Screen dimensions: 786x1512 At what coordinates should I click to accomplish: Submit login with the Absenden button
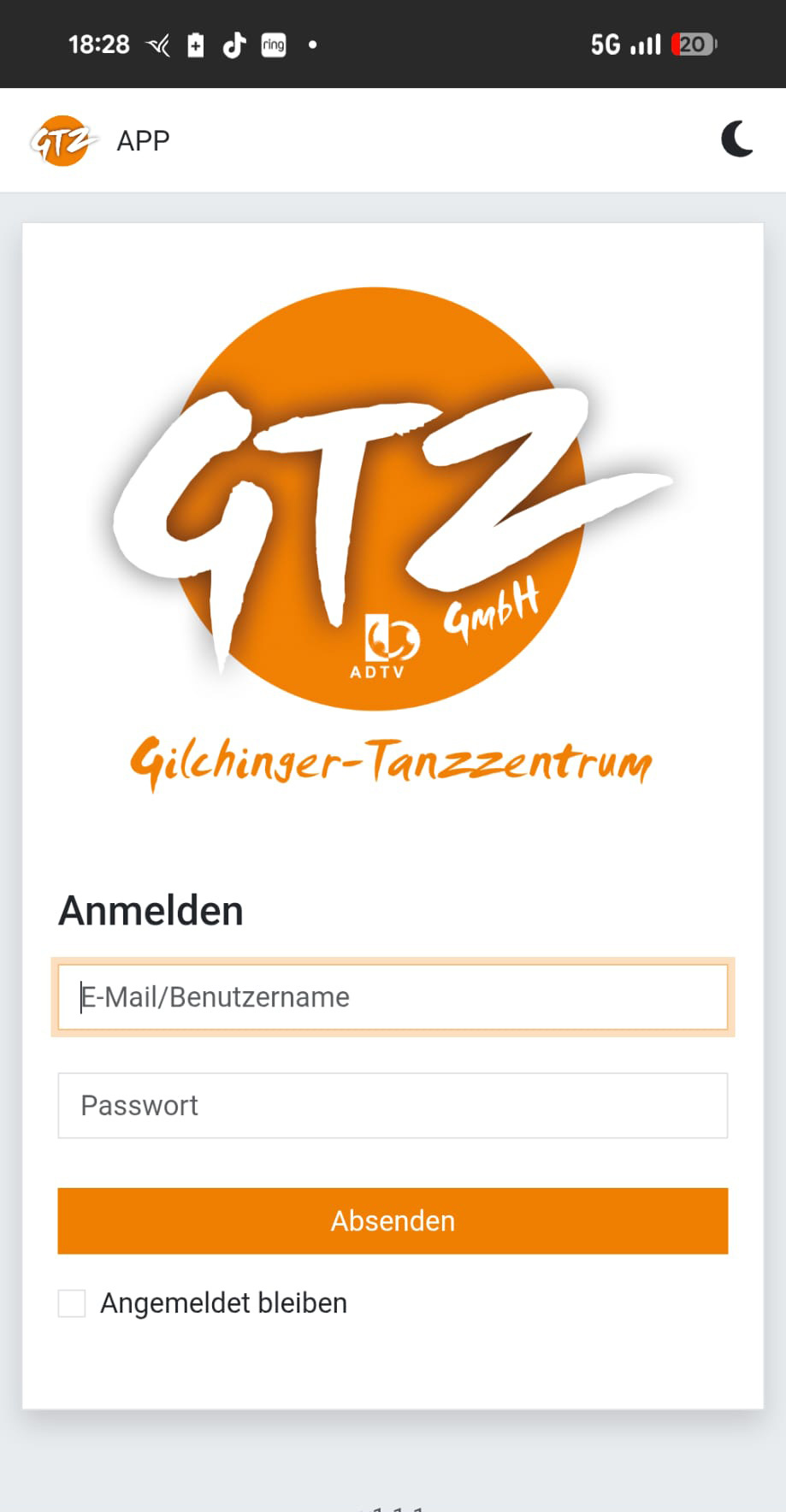[393, 1220]
